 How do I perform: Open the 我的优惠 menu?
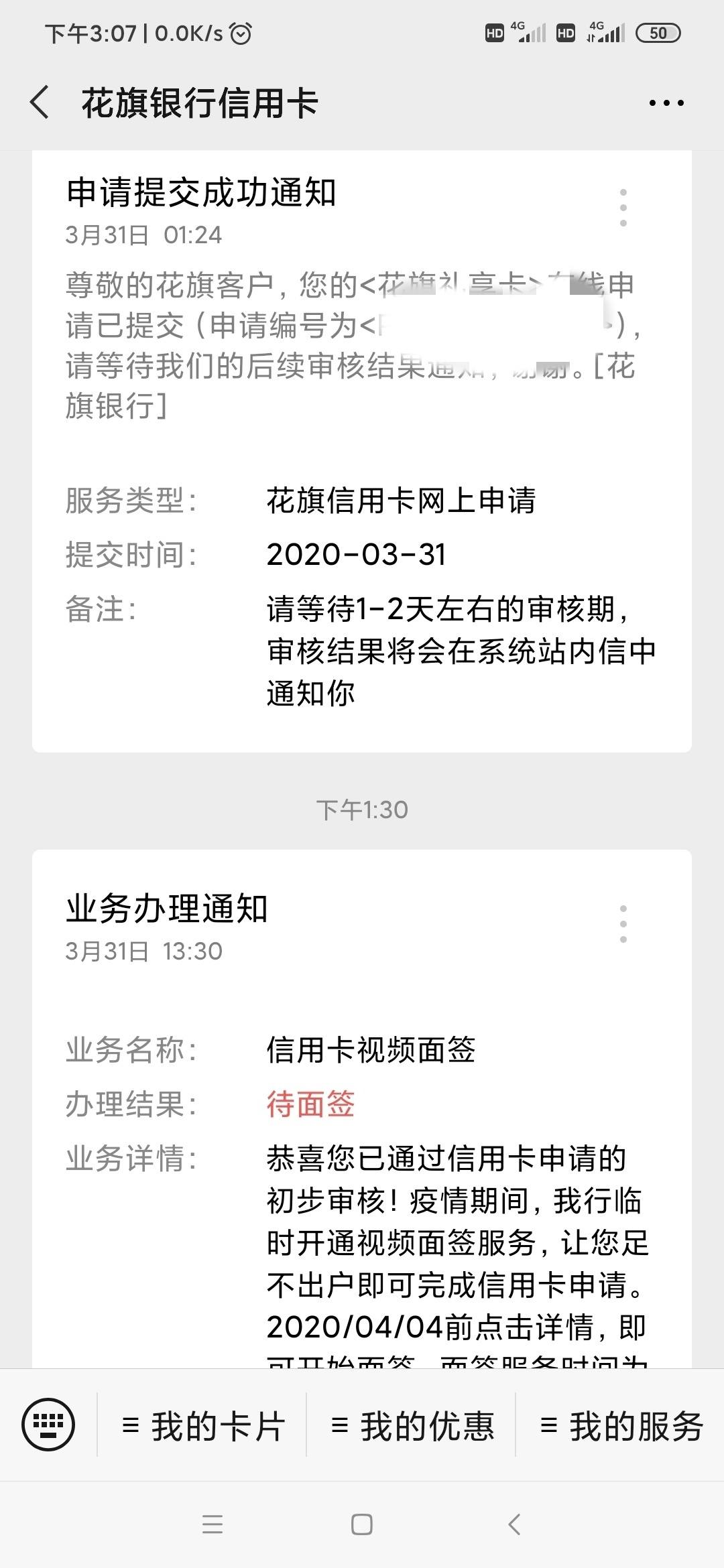(412, 1425)
